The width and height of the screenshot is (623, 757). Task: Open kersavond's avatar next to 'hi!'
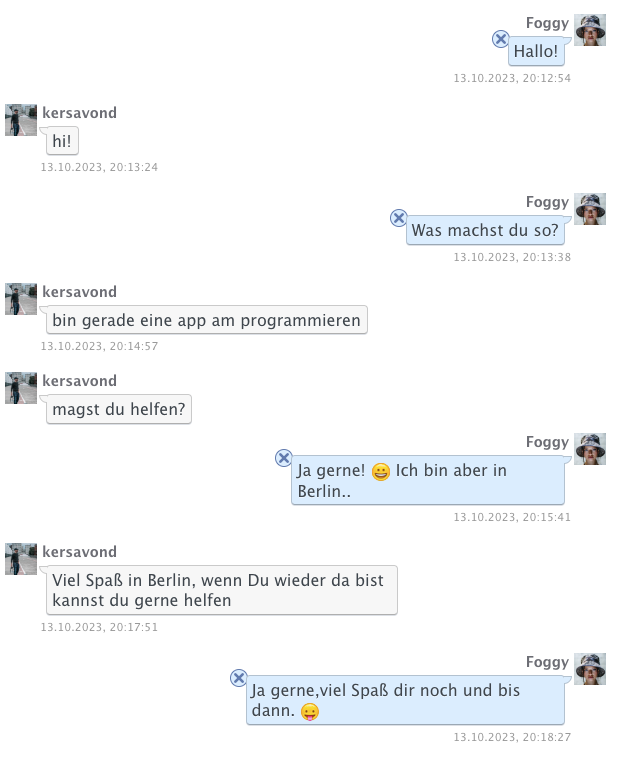[x=21, y=120]
